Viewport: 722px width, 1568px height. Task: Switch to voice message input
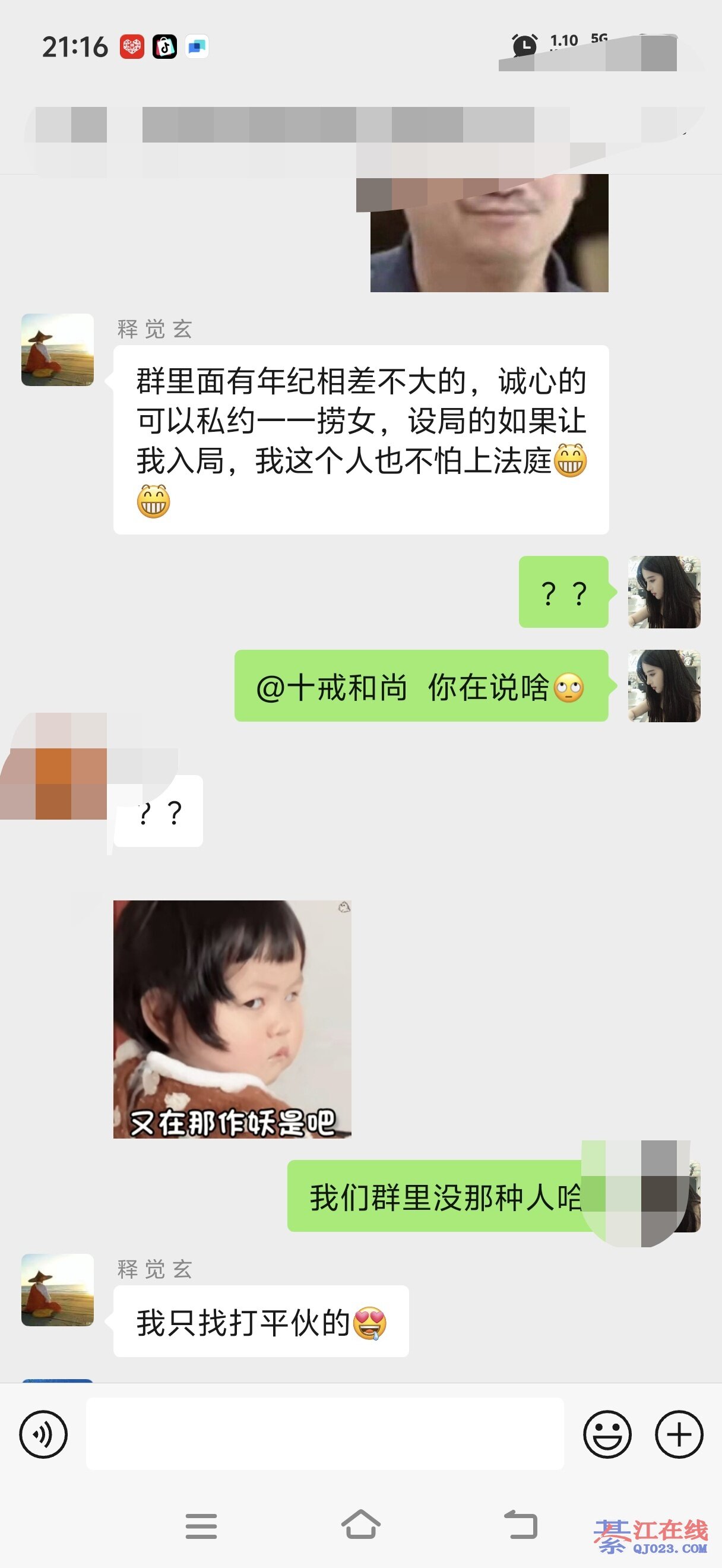[43, 1434]
